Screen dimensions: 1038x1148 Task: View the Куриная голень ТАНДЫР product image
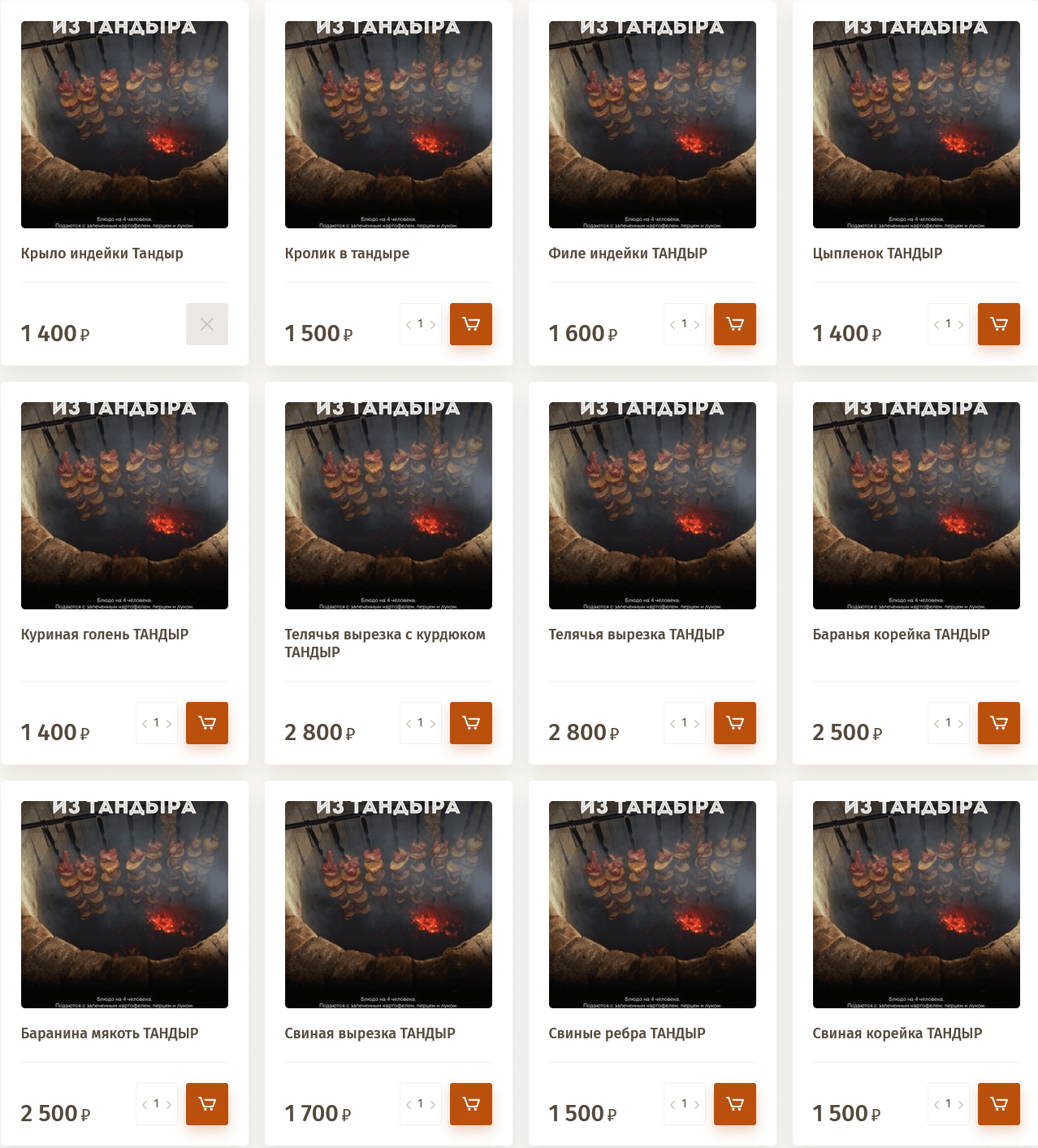click(x=124, y=505)
